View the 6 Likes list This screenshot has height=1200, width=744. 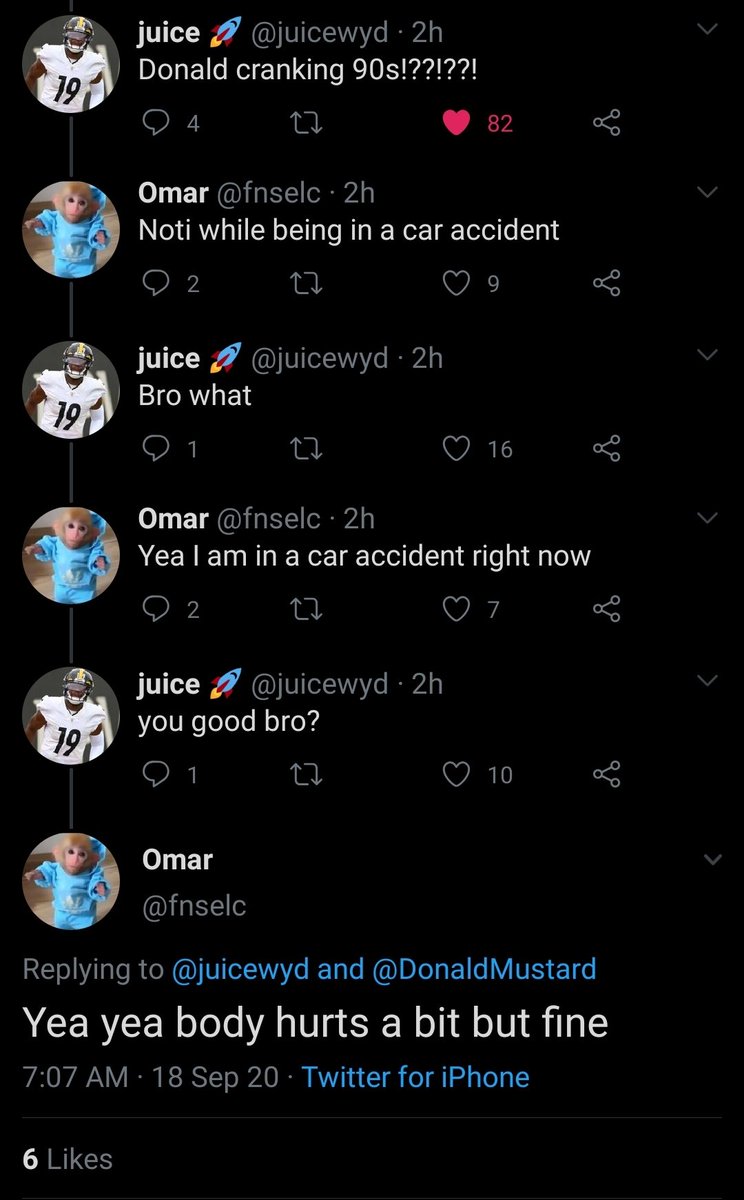[x=67, y=1159]
